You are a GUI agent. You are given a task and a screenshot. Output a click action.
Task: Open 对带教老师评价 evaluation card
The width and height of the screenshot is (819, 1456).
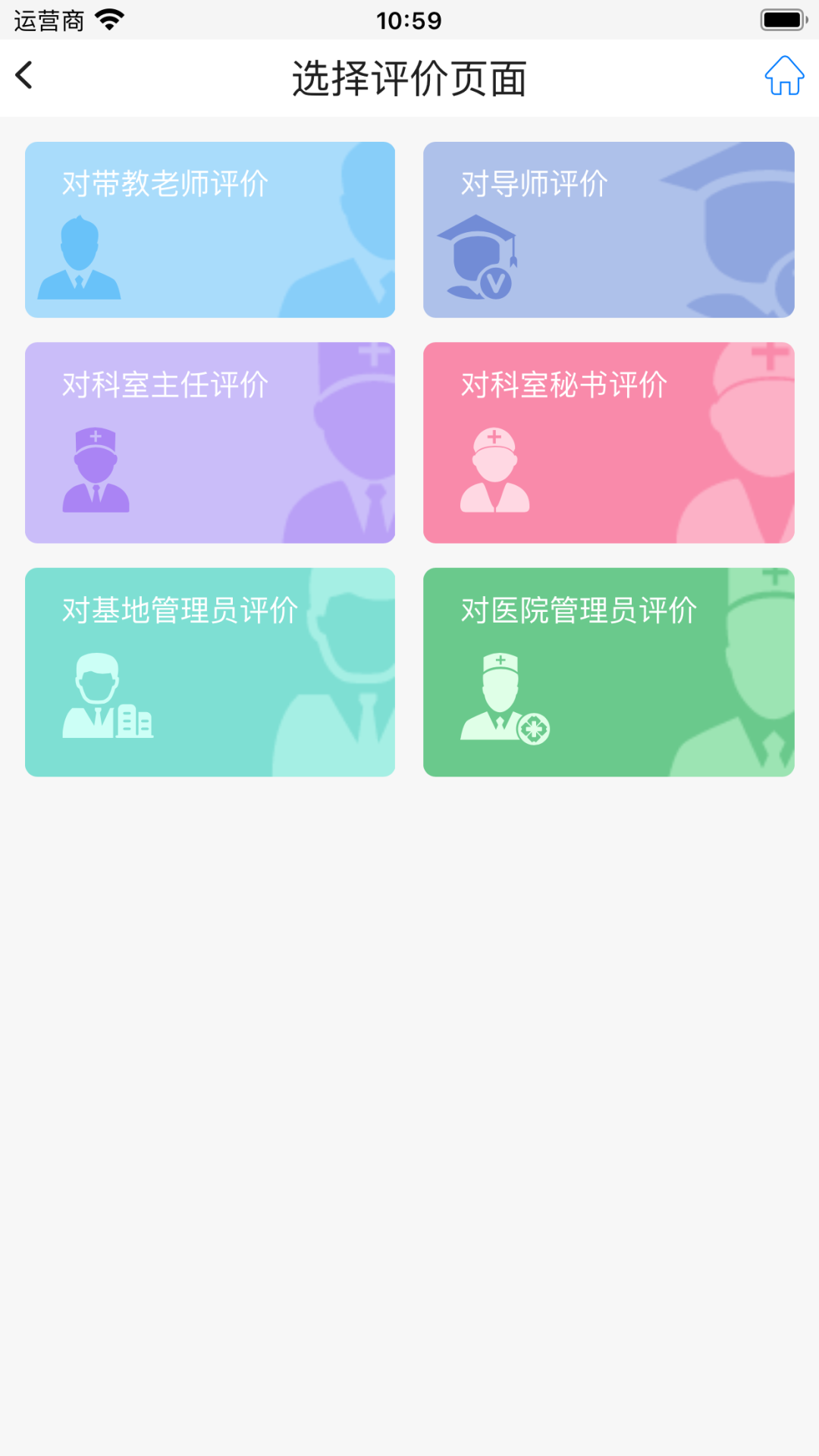pyautogui.click(x=210, y=229)
